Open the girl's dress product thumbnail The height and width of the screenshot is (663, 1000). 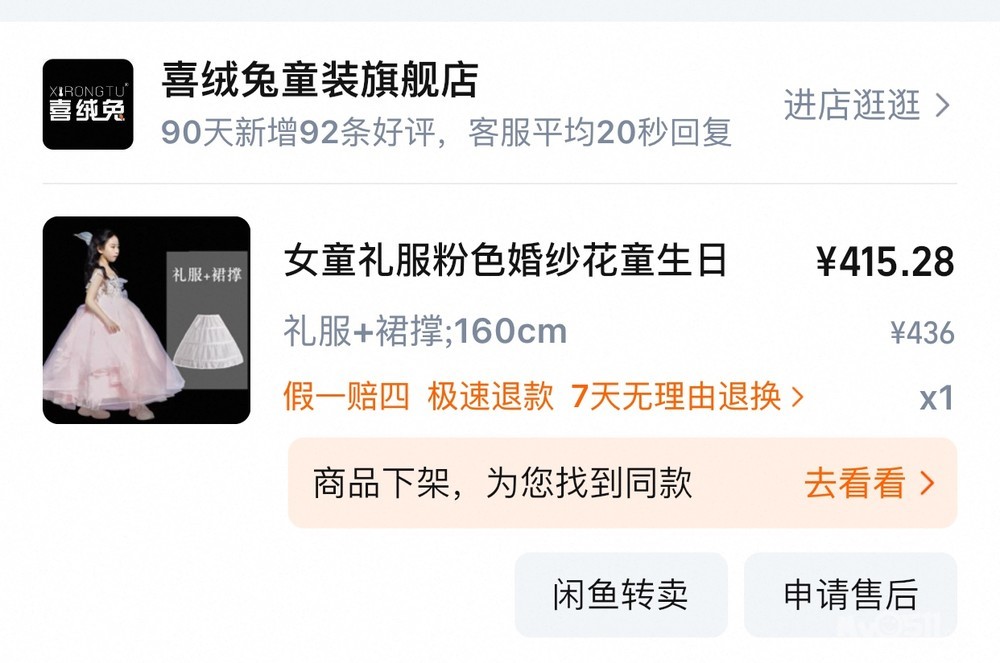tap(146, 320)
